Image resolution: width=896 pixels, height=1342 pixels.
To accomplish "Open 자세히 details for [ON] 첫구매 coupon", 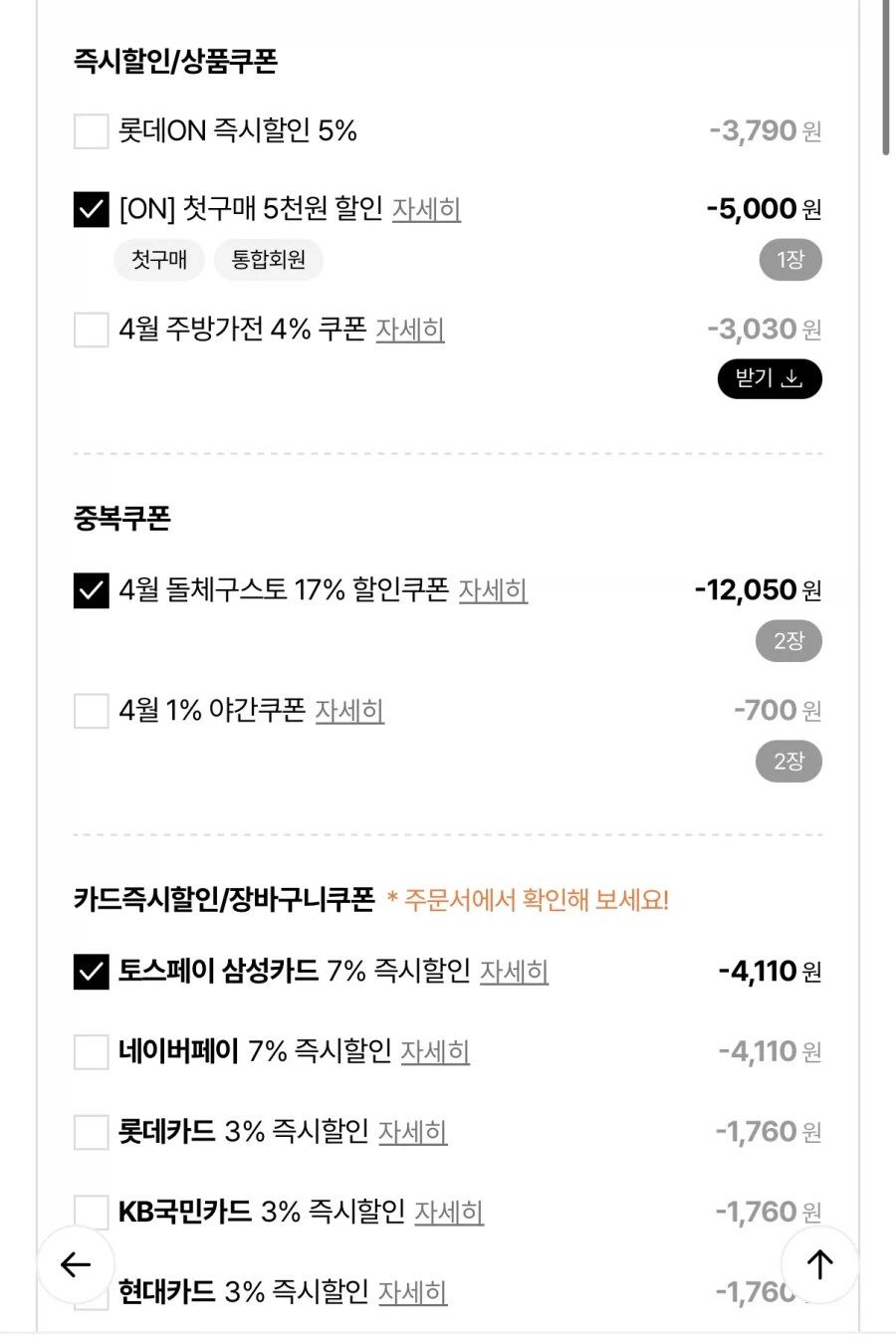I will click(x=427, y=210).
